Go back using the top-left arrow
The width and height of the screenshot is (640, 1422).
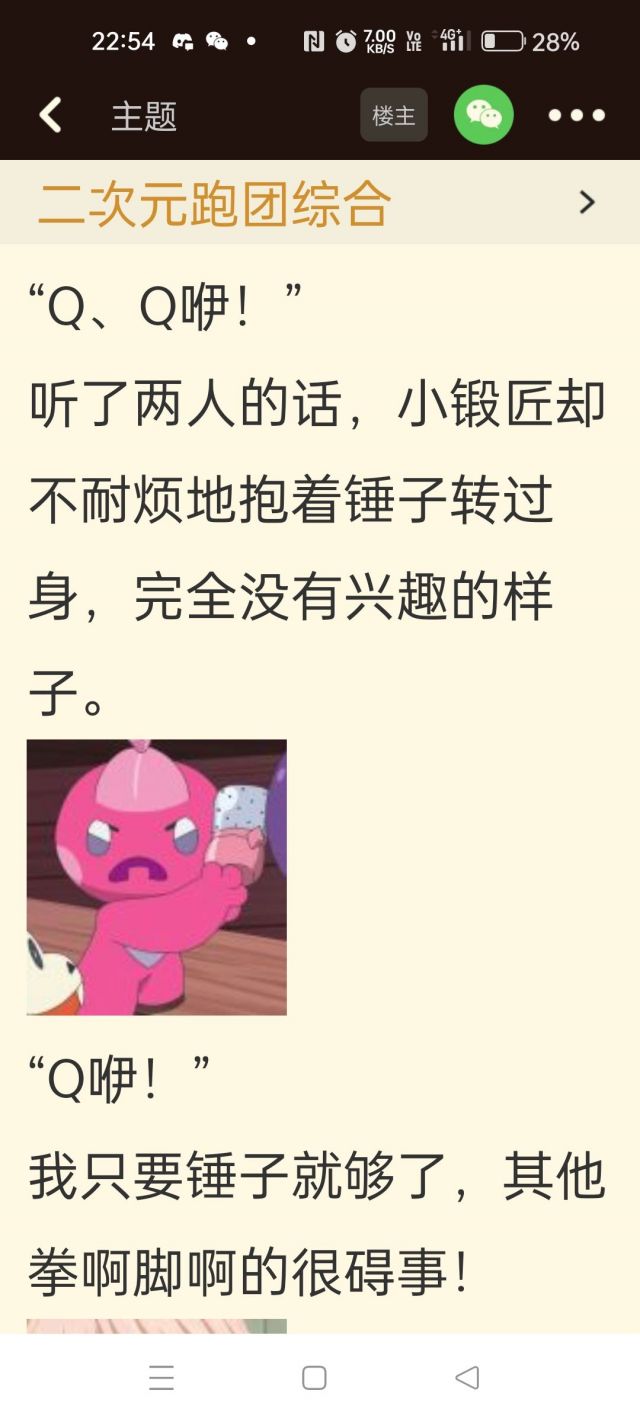click(x=51, y=116)
